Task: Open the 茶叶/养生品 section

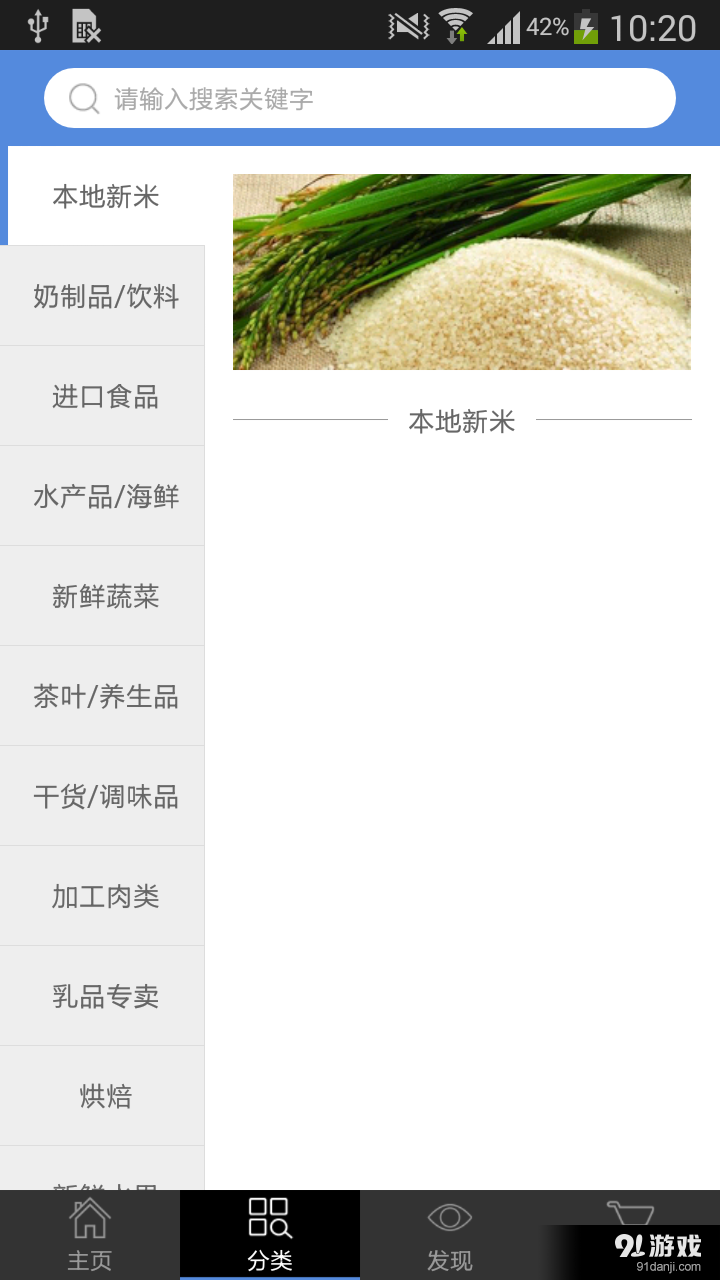Action: click(104, 696)
